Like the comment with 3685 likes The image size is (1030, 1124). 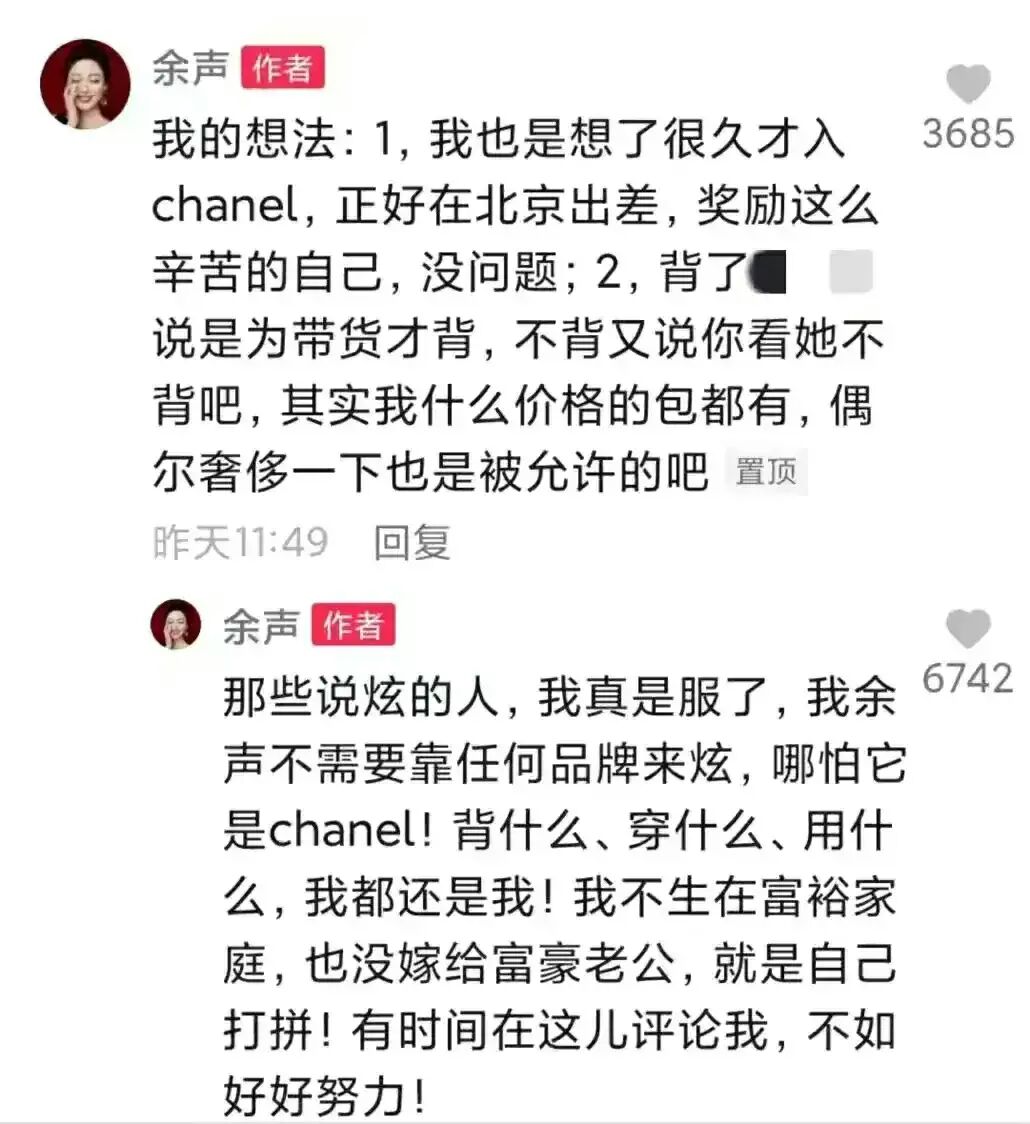tap(967, 84)
